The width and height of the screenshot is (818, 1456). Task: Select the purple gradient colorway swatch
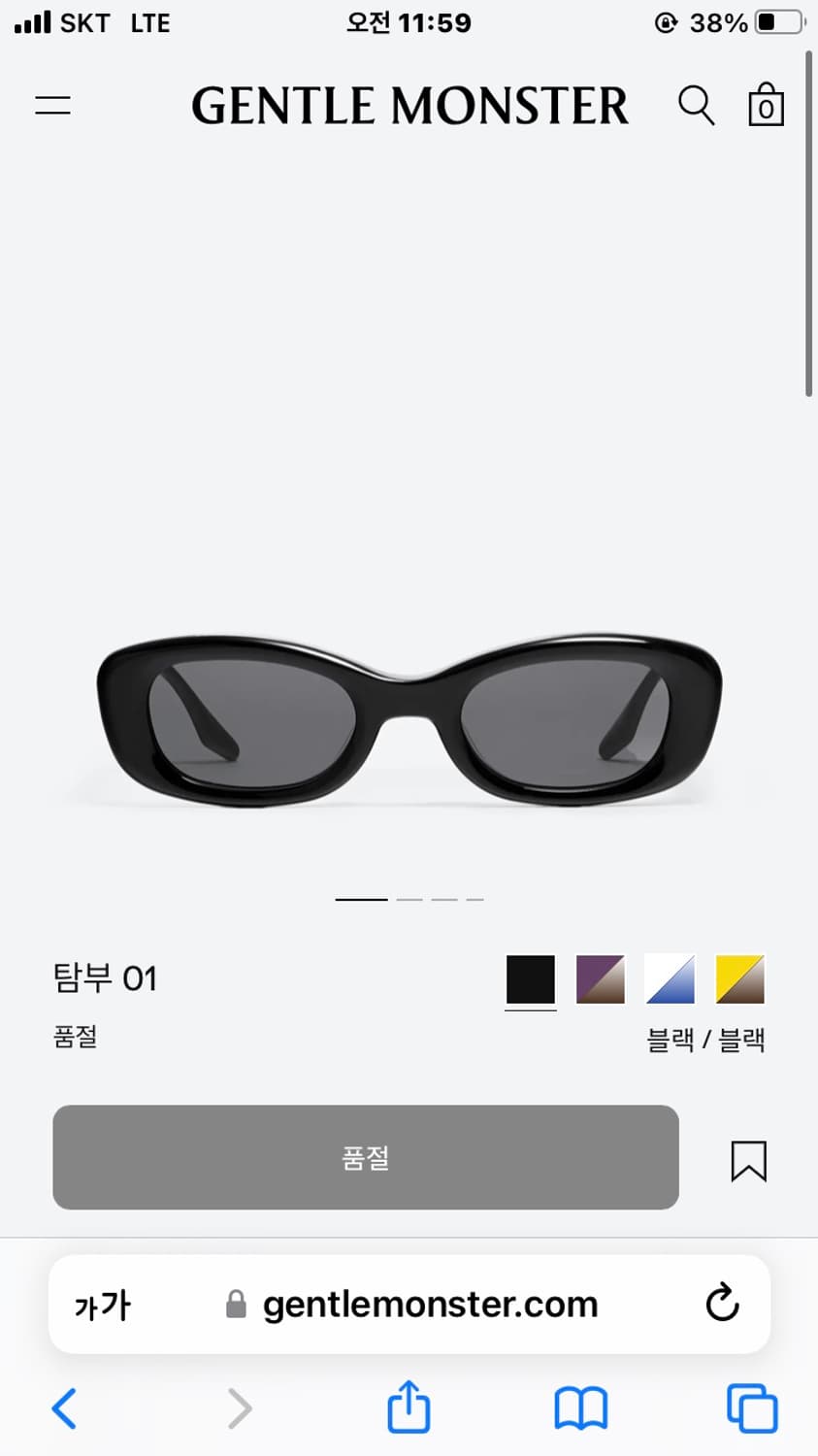point(600,978)
